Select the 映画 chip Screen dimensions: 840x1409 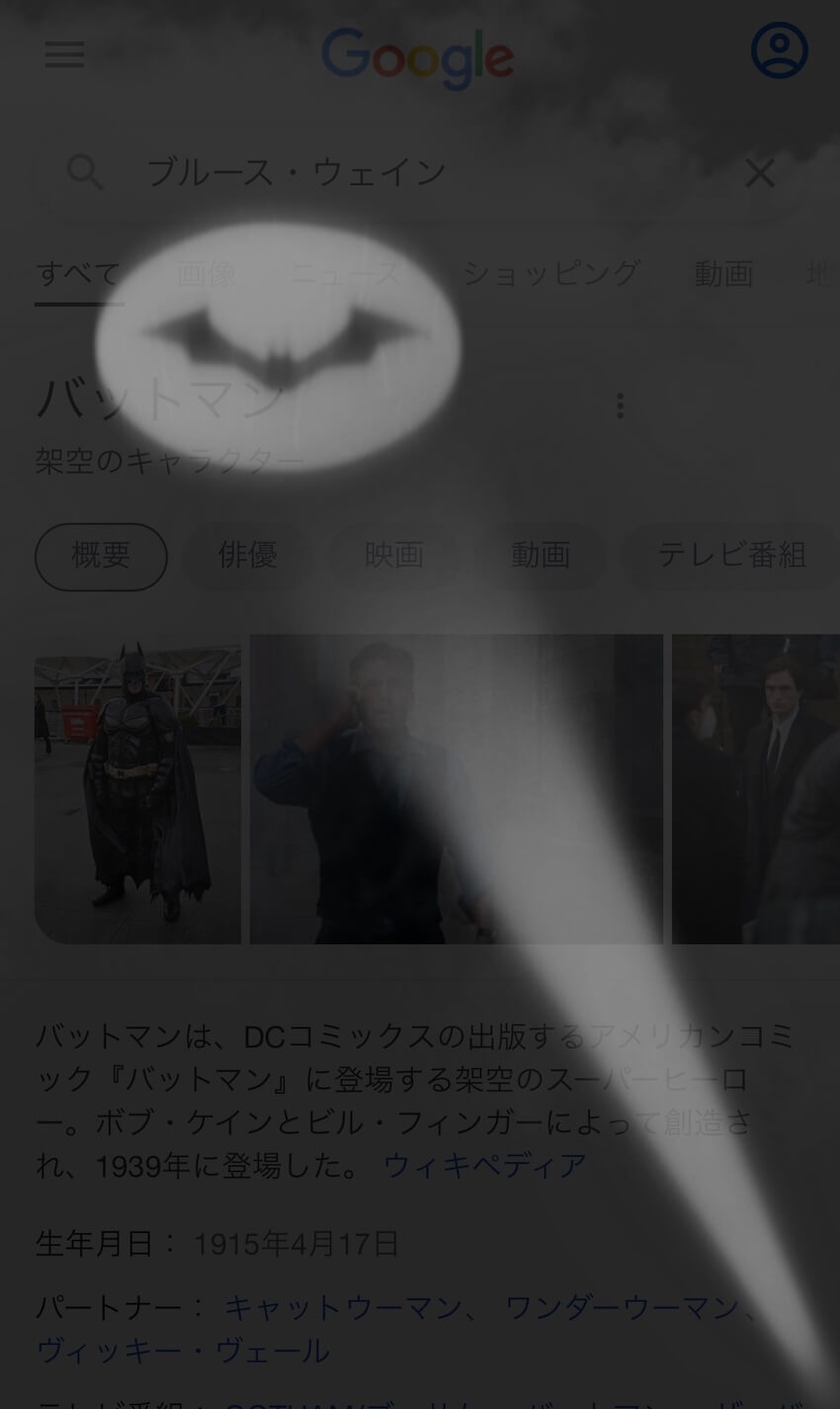click(393, 556)
